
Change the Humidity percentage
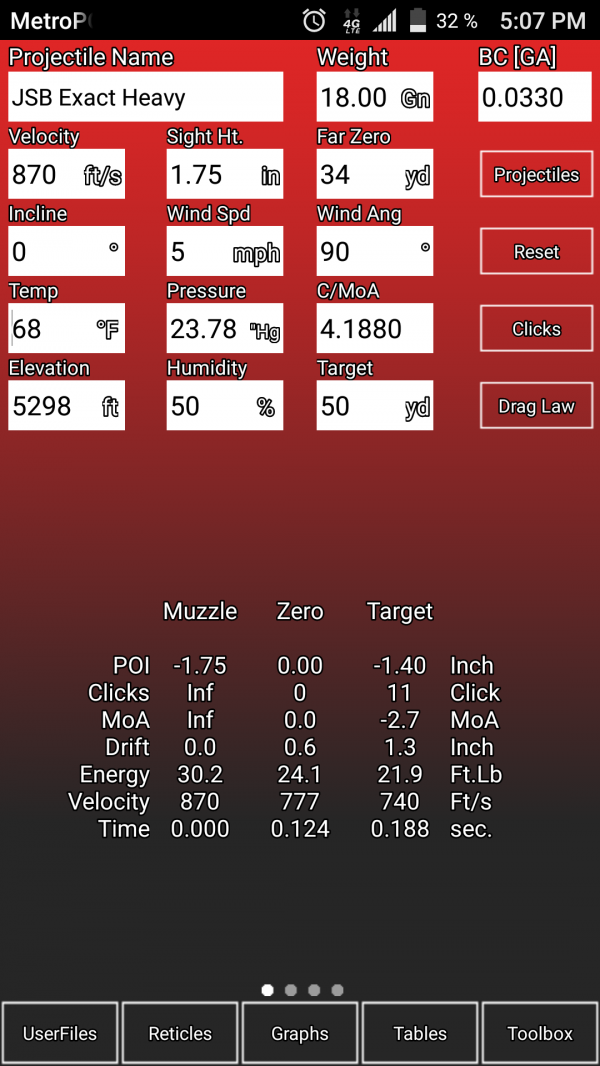pyautogui.click(x=224, y=406)
